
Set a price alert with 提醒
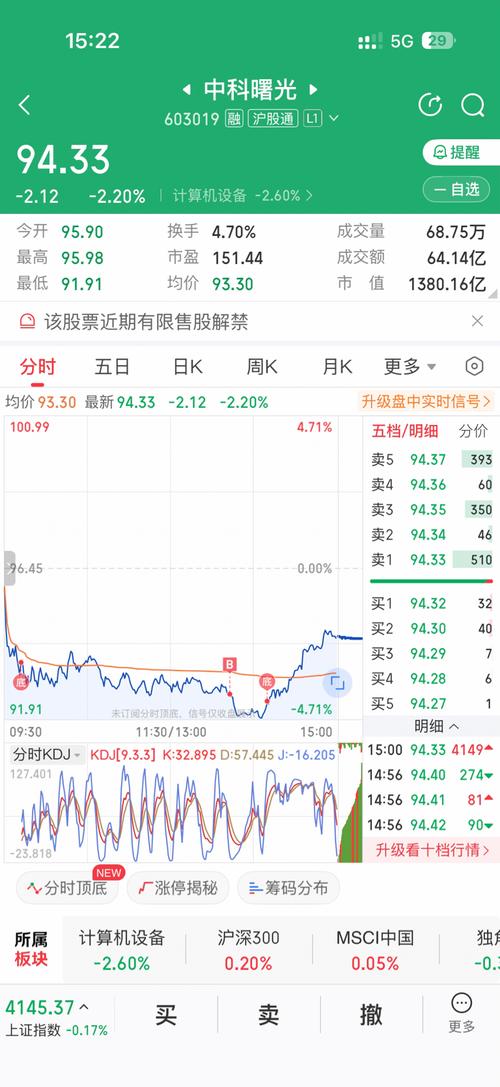[461, 152]
